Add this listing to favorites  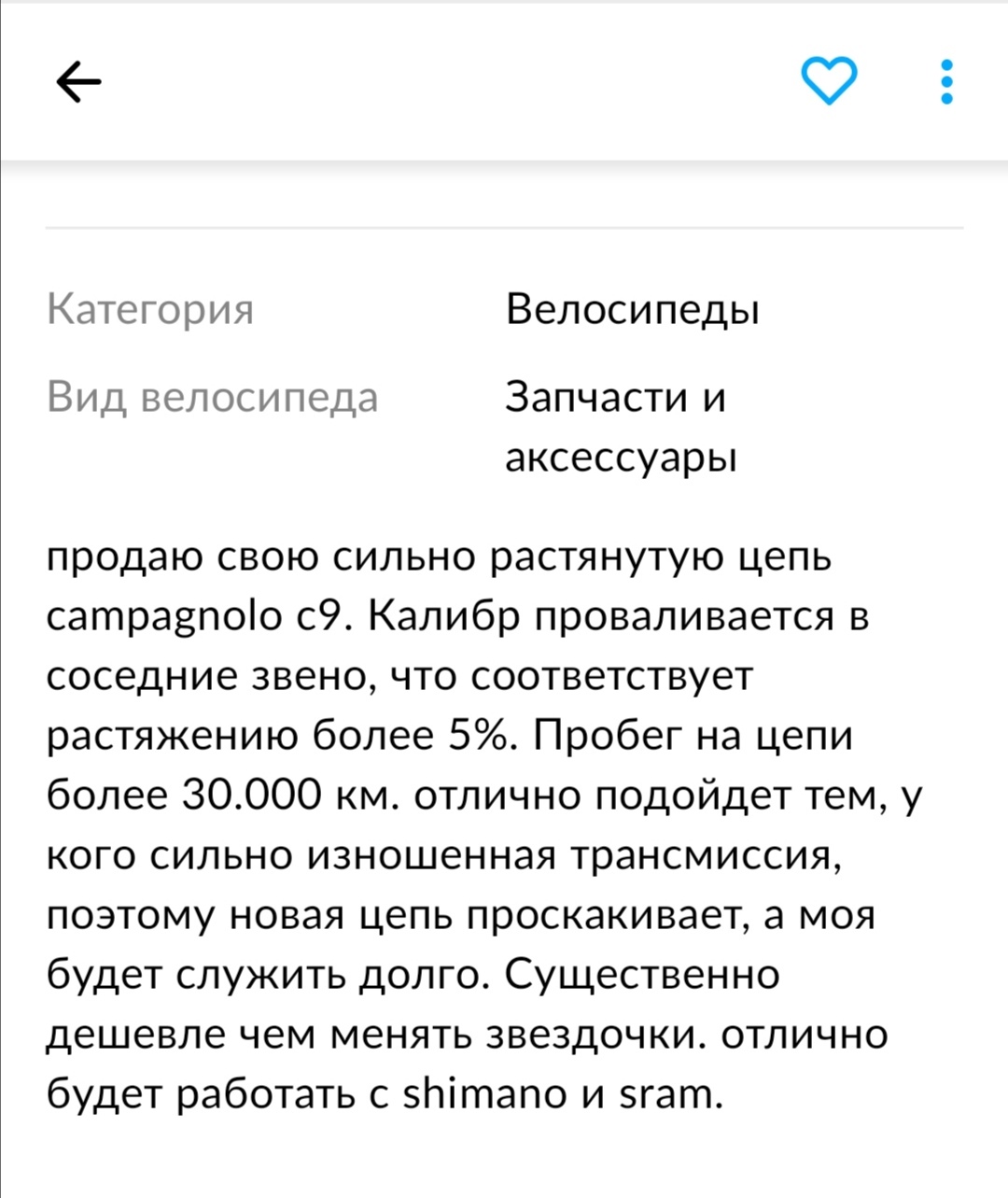[830, 81]
